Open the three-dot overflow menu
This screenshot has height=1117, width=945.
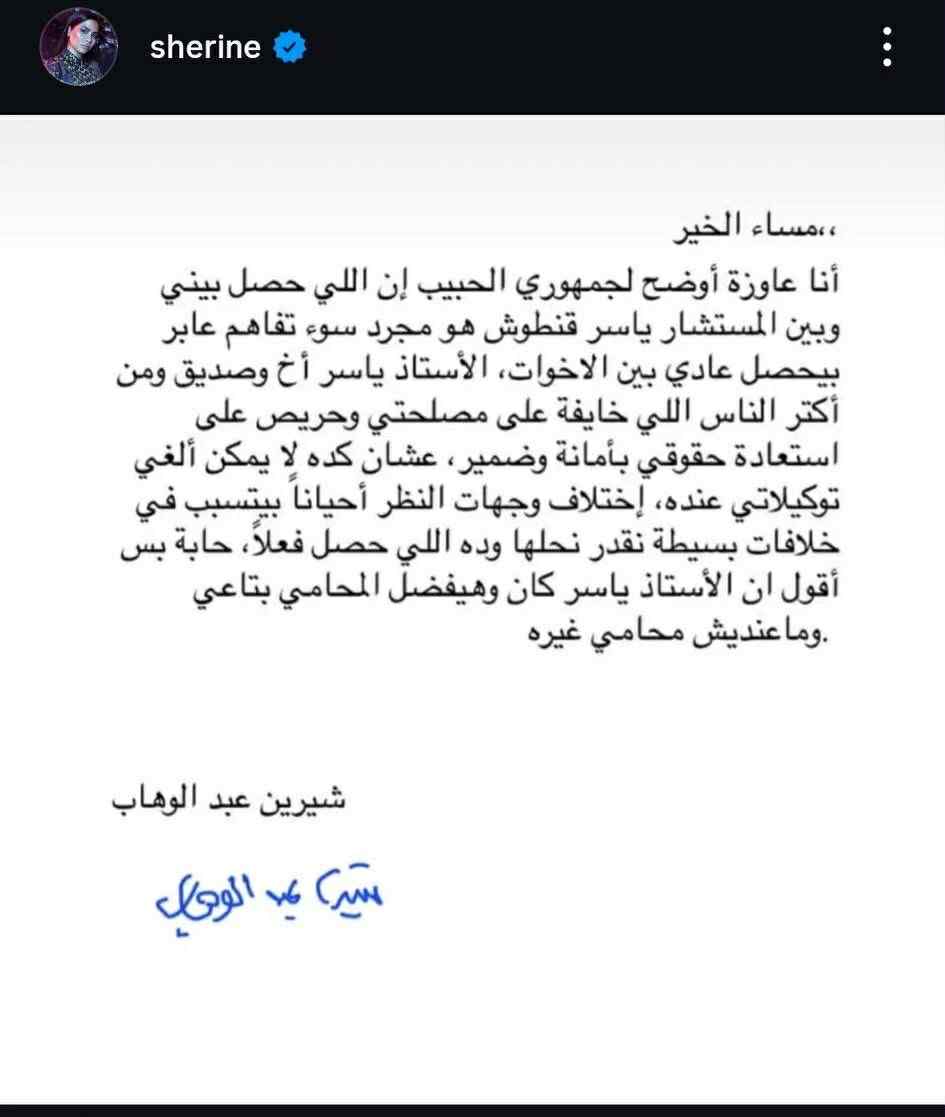886,47
